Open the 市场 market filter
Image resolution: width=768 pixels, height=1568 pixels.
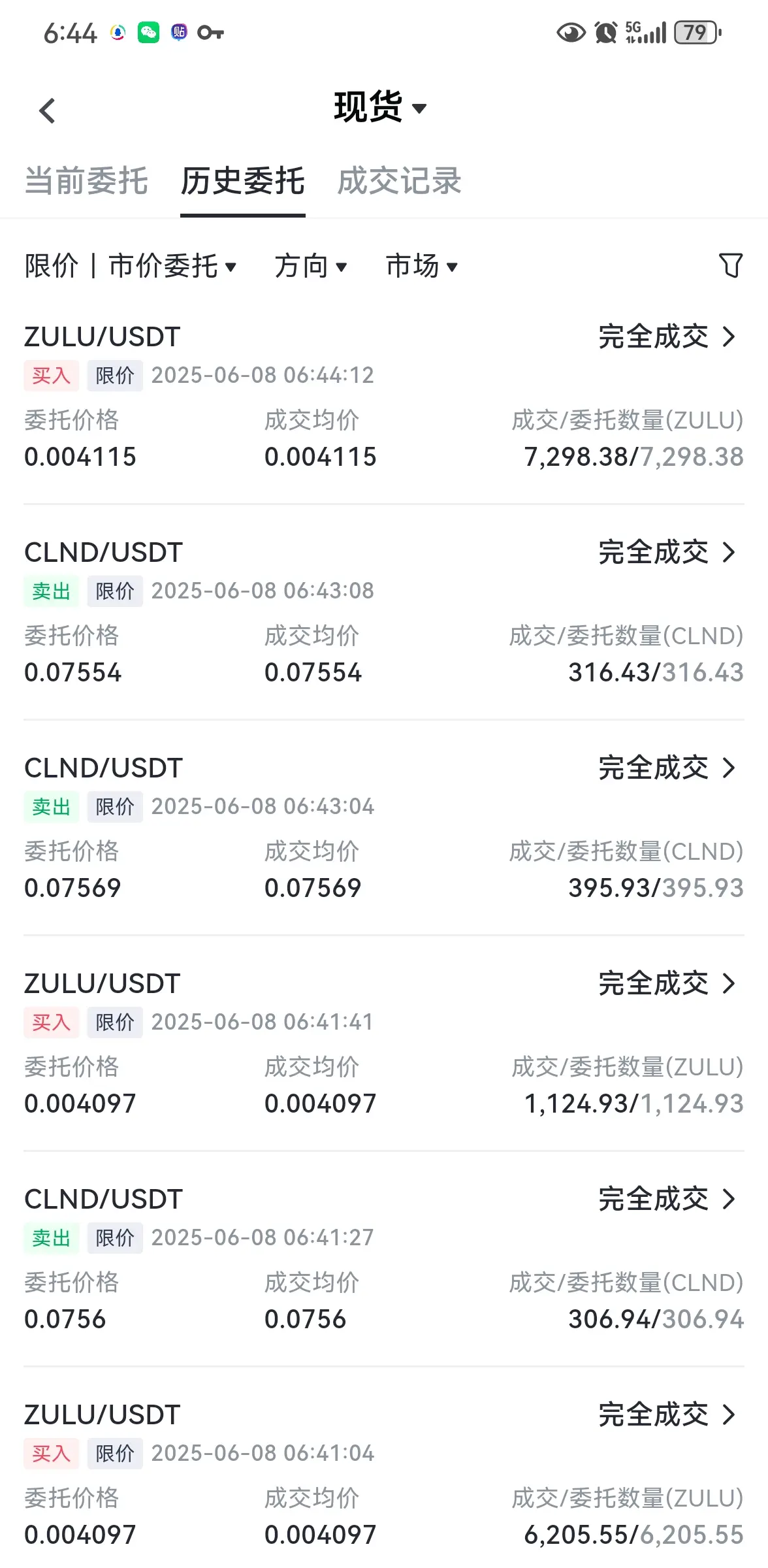(x=421, y=267)
